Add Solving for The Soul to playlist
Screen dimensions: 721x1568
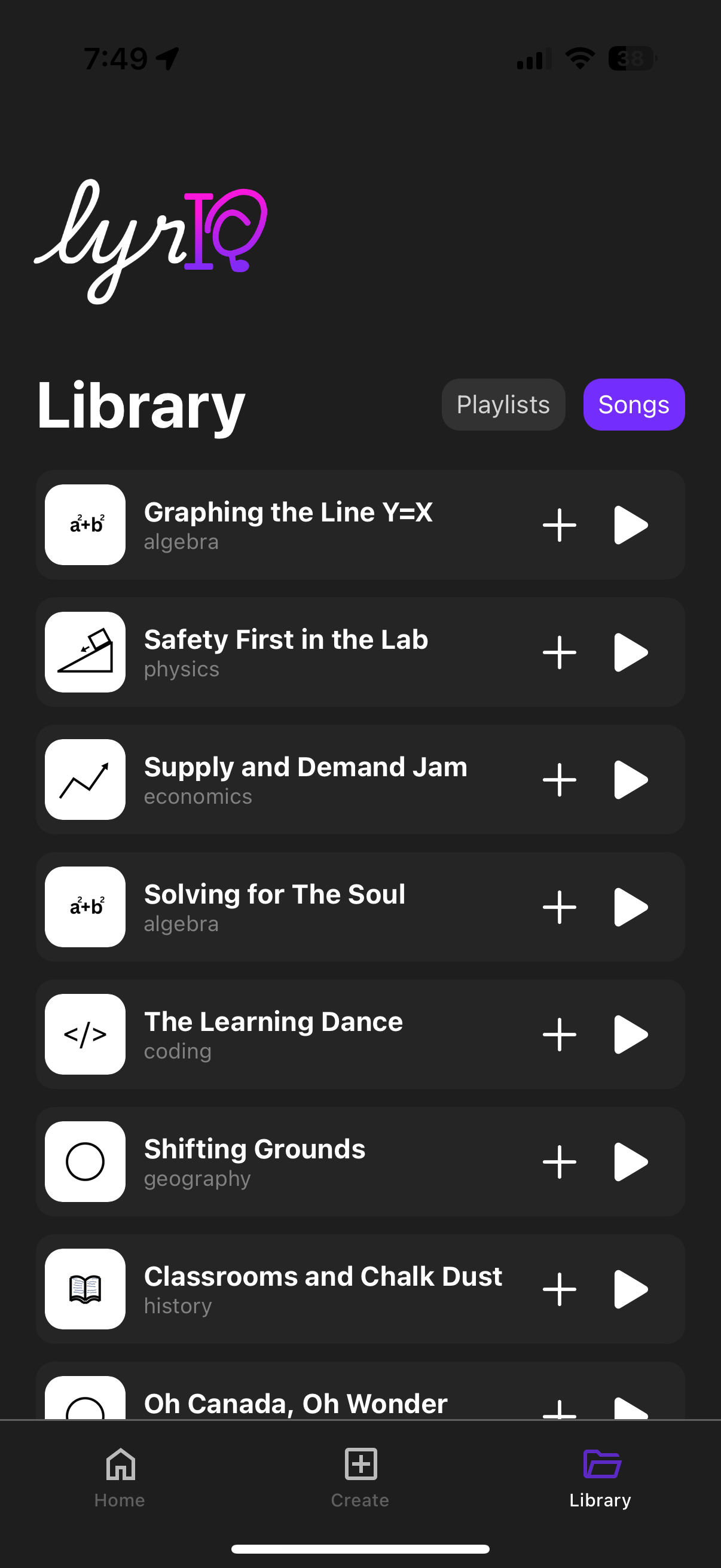(x=559, y=907)
